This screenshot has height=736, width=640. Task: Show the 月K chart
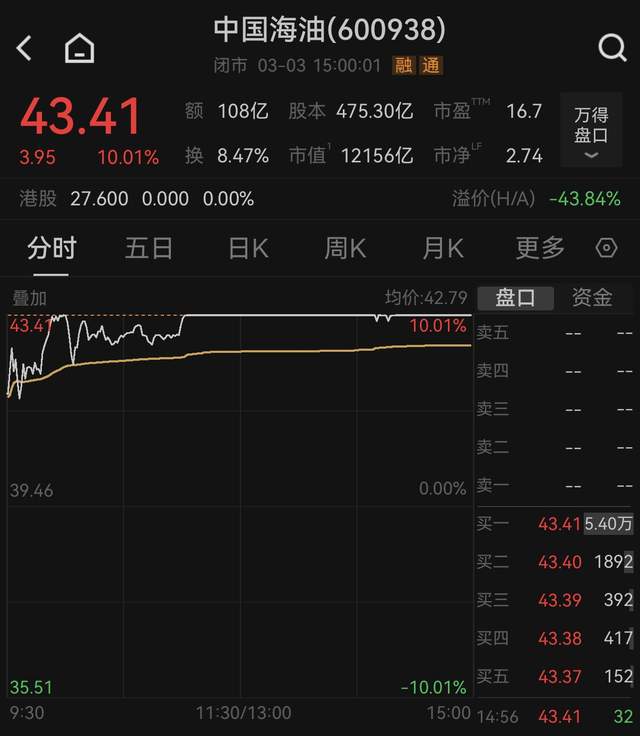443,248
